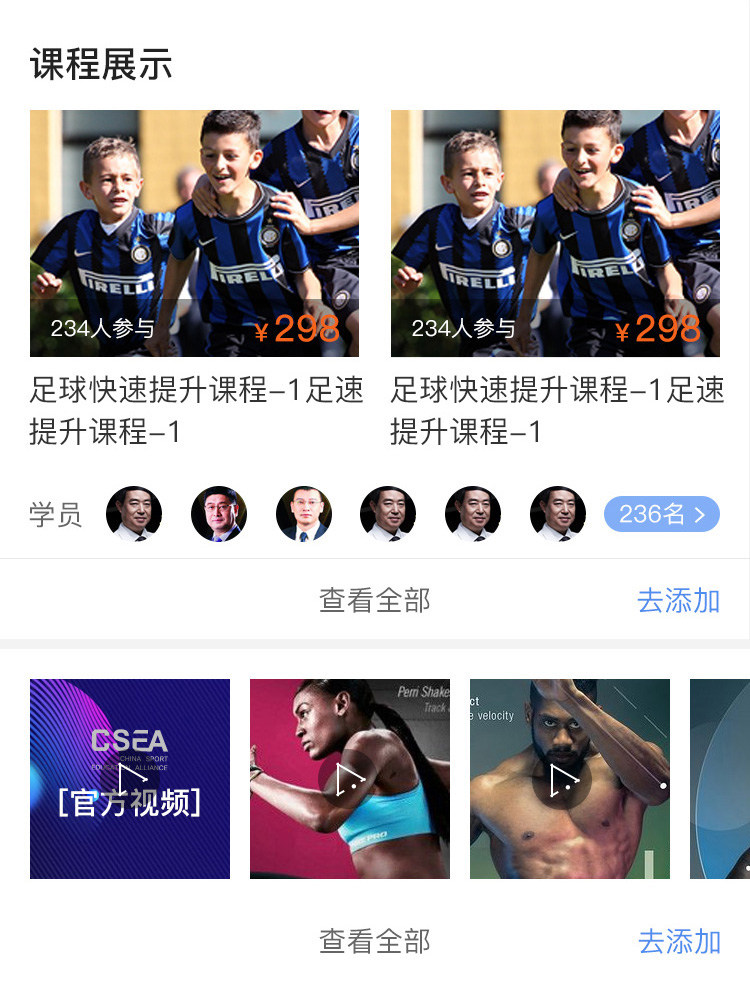Screen dimensions: 750x983
Task: Play the 官方视频 CSEA video
Action: click(130, 779)
